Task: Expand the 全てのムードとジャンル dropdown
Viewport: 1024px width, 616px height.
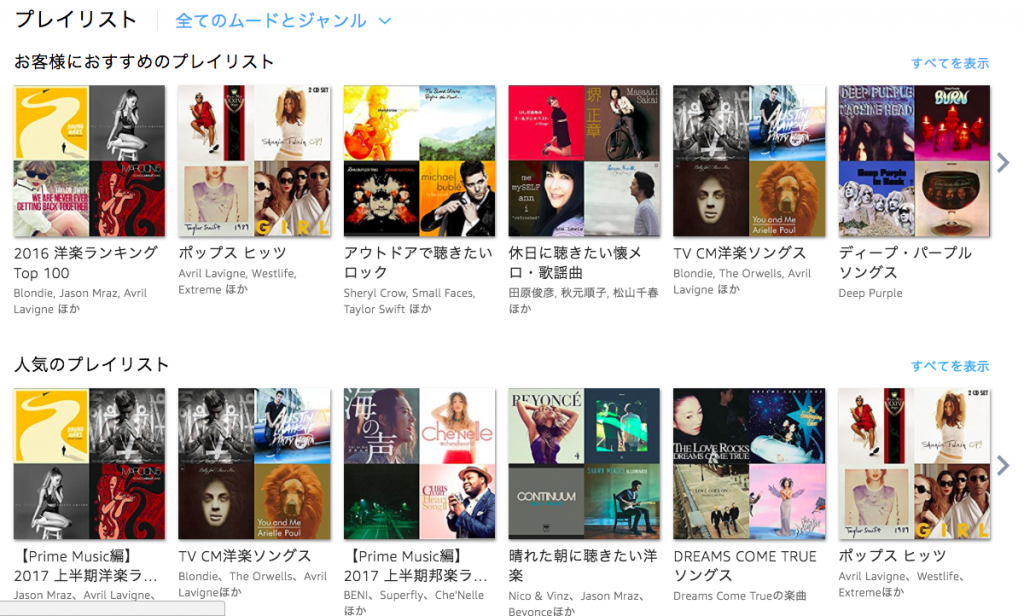Action: (x=283, y=21)
